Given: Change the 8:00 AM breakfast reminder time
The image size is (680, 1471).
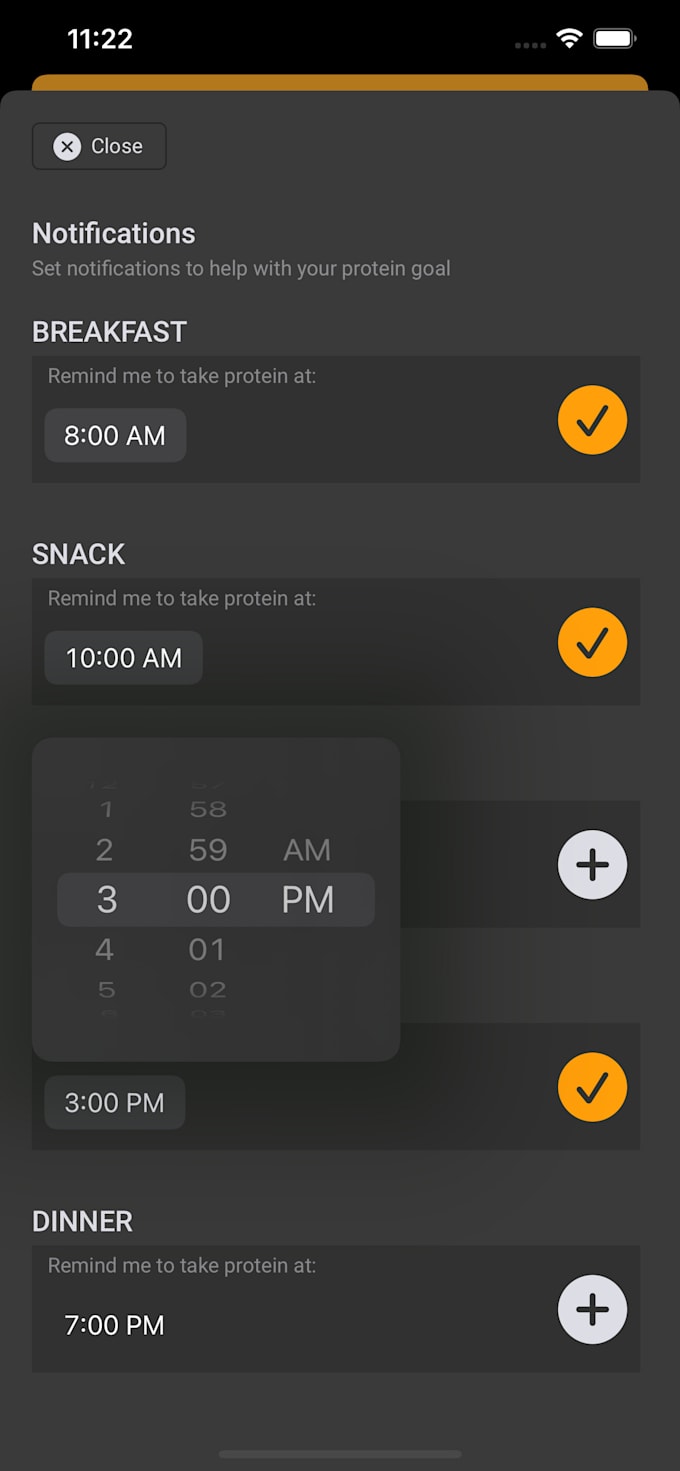Looking at the screenshot, I should coord(115,435).
